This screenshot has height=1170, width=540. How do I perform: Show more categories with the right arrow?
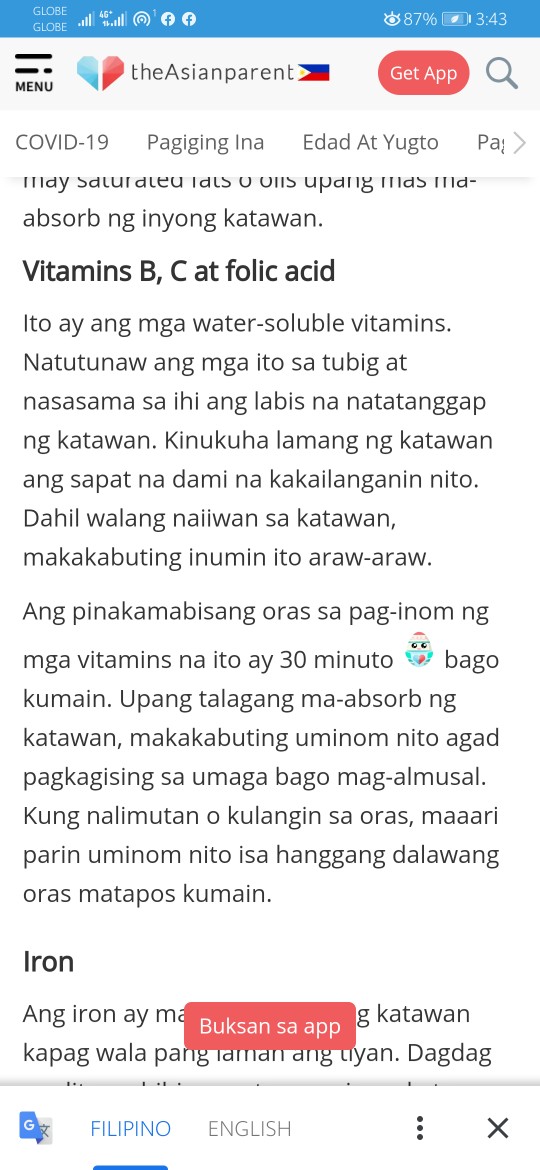point(520,142)
